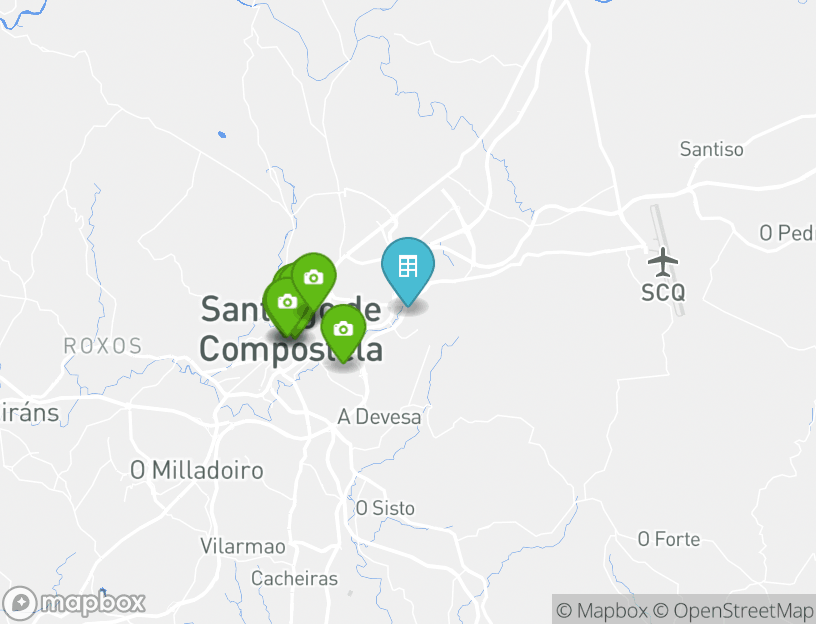Select the topmost green camera pin
Image resolution: width=816 pixels, height=624 pixels.
314,278
